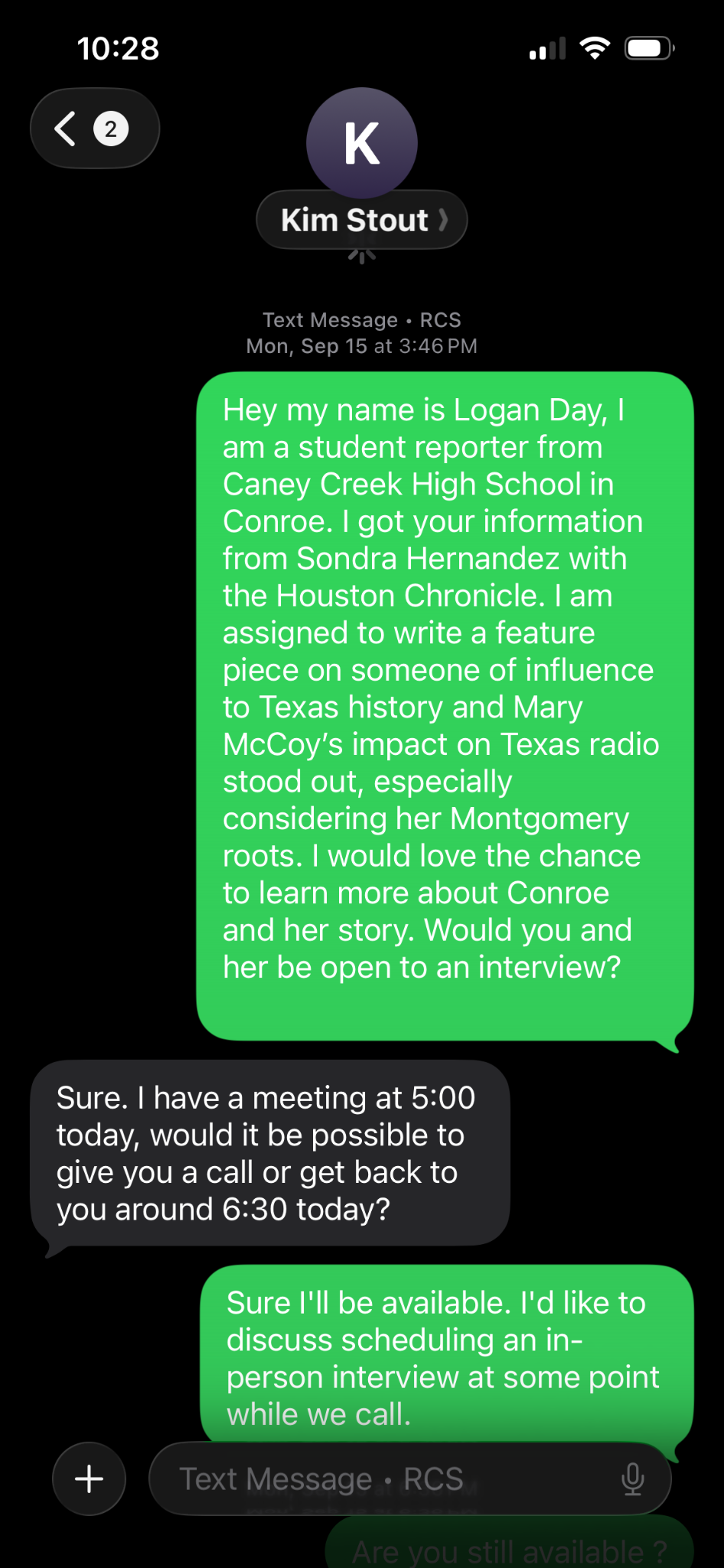The image size is (724, 1568).
Task: Go back to the conversations list
Action: (93, 129)
